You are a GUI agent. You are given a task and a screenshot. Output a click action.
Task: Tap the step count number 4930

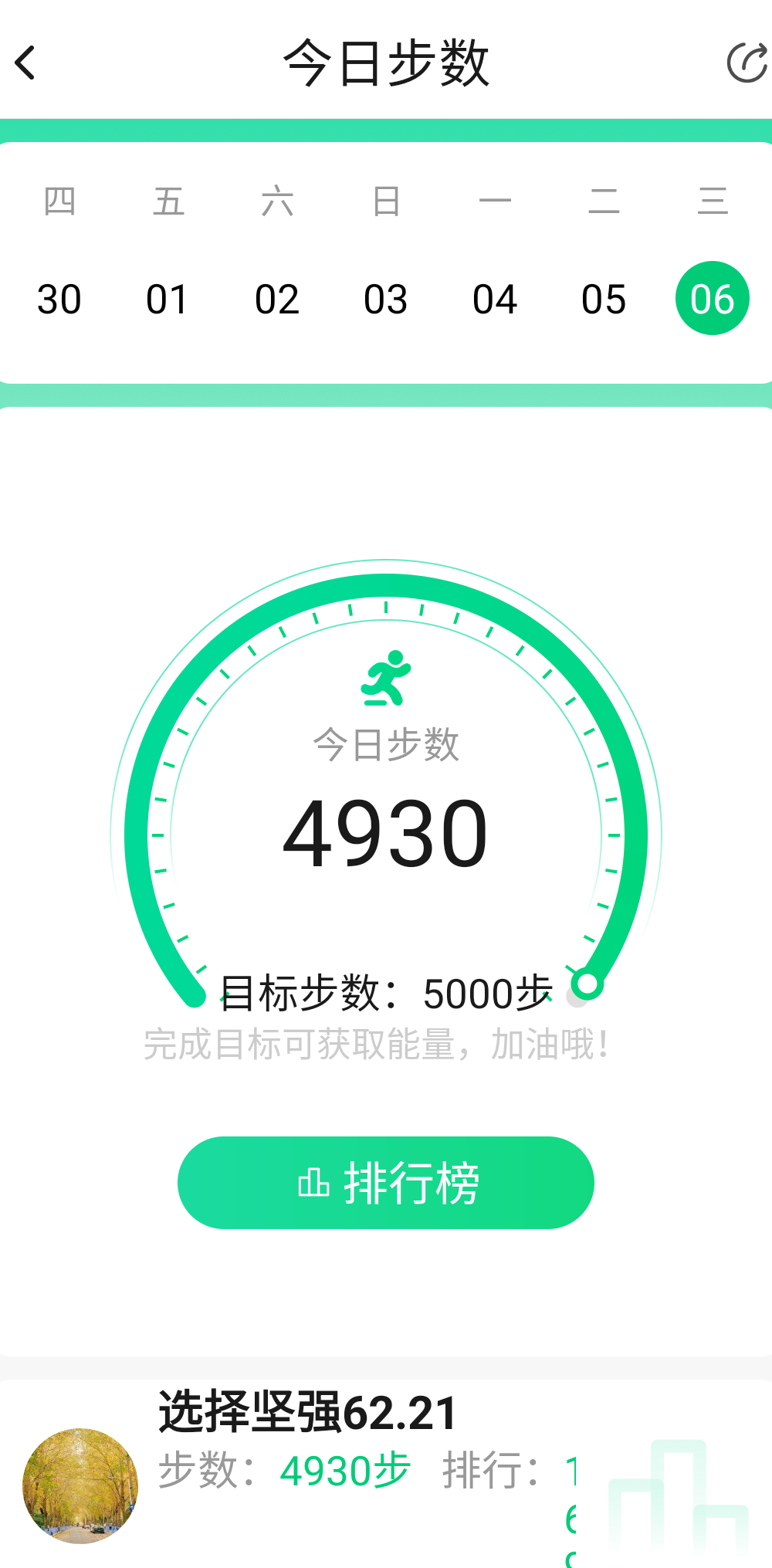[x=386, y=830]
